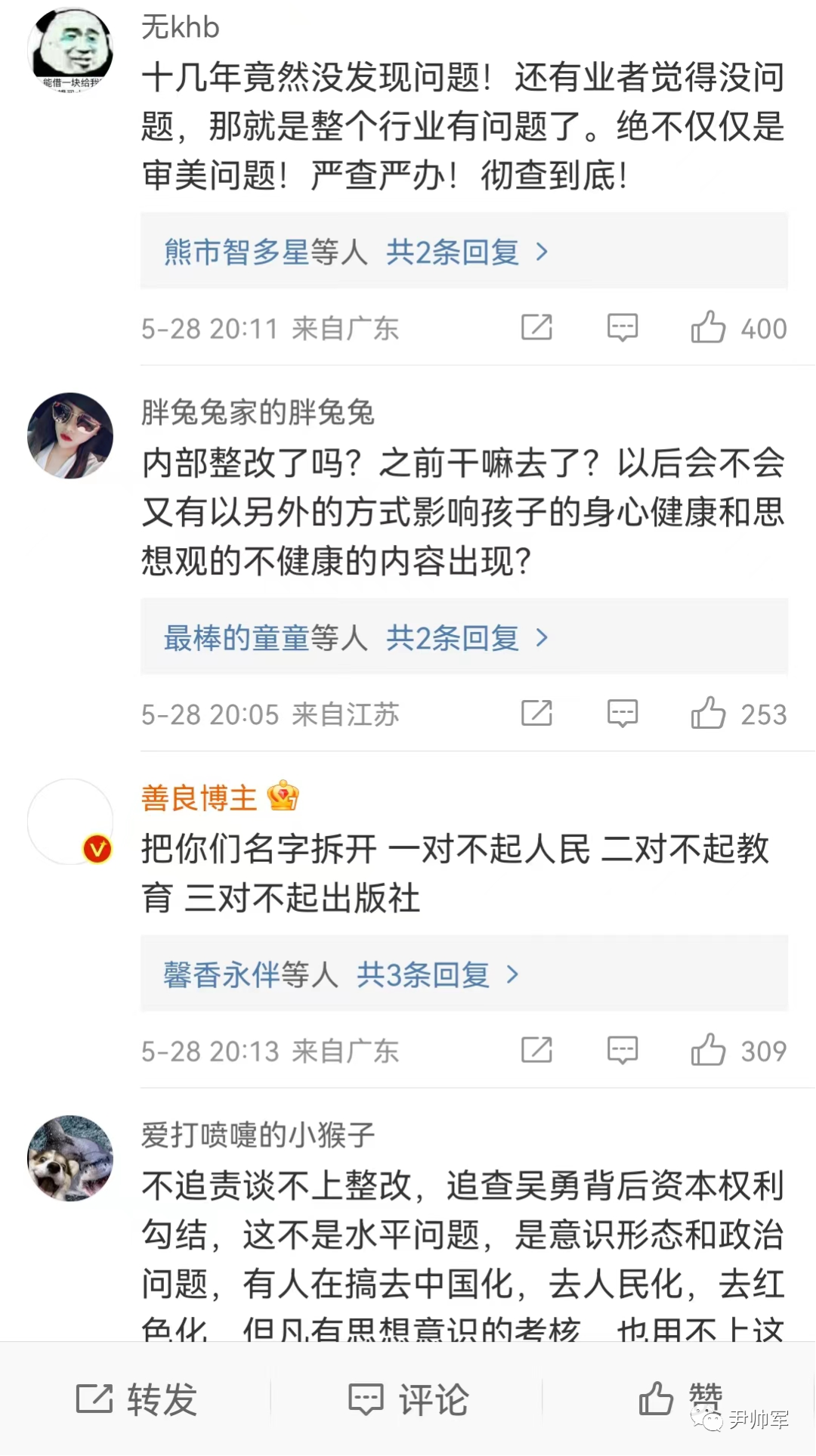Like the comment with 253 likes
Viewport: 816px width, 1456px height.
708,713
